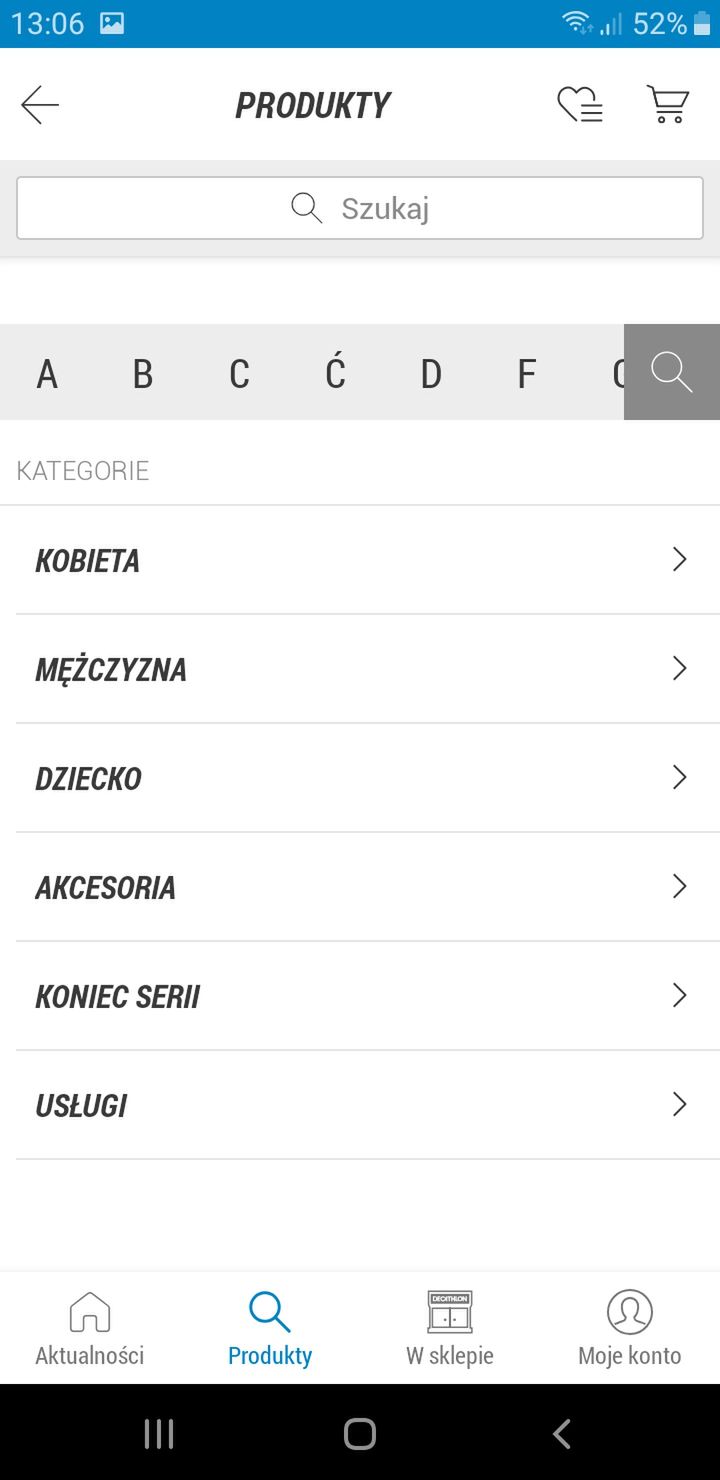Open the Koniec serii category
720x1480 pixels.
point(360,996)
